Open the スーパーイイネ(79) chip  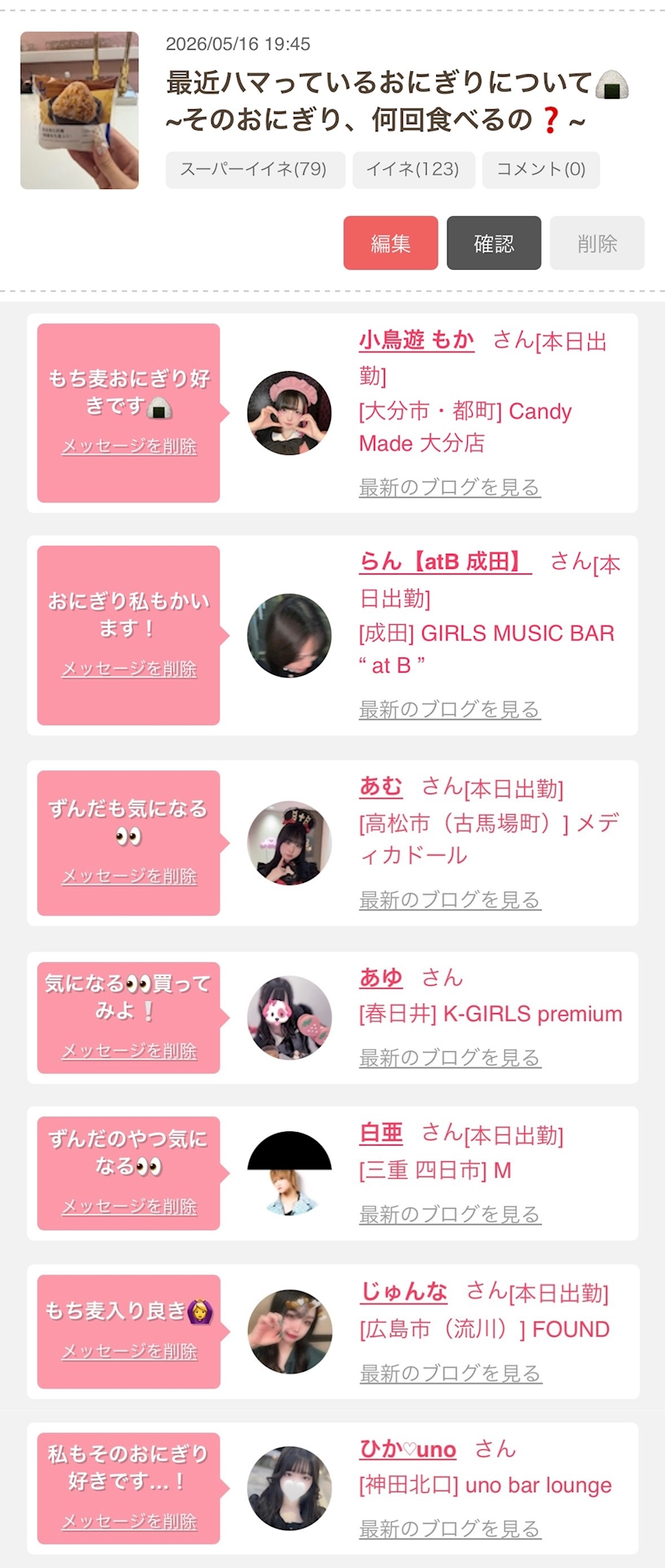[255, 169]
